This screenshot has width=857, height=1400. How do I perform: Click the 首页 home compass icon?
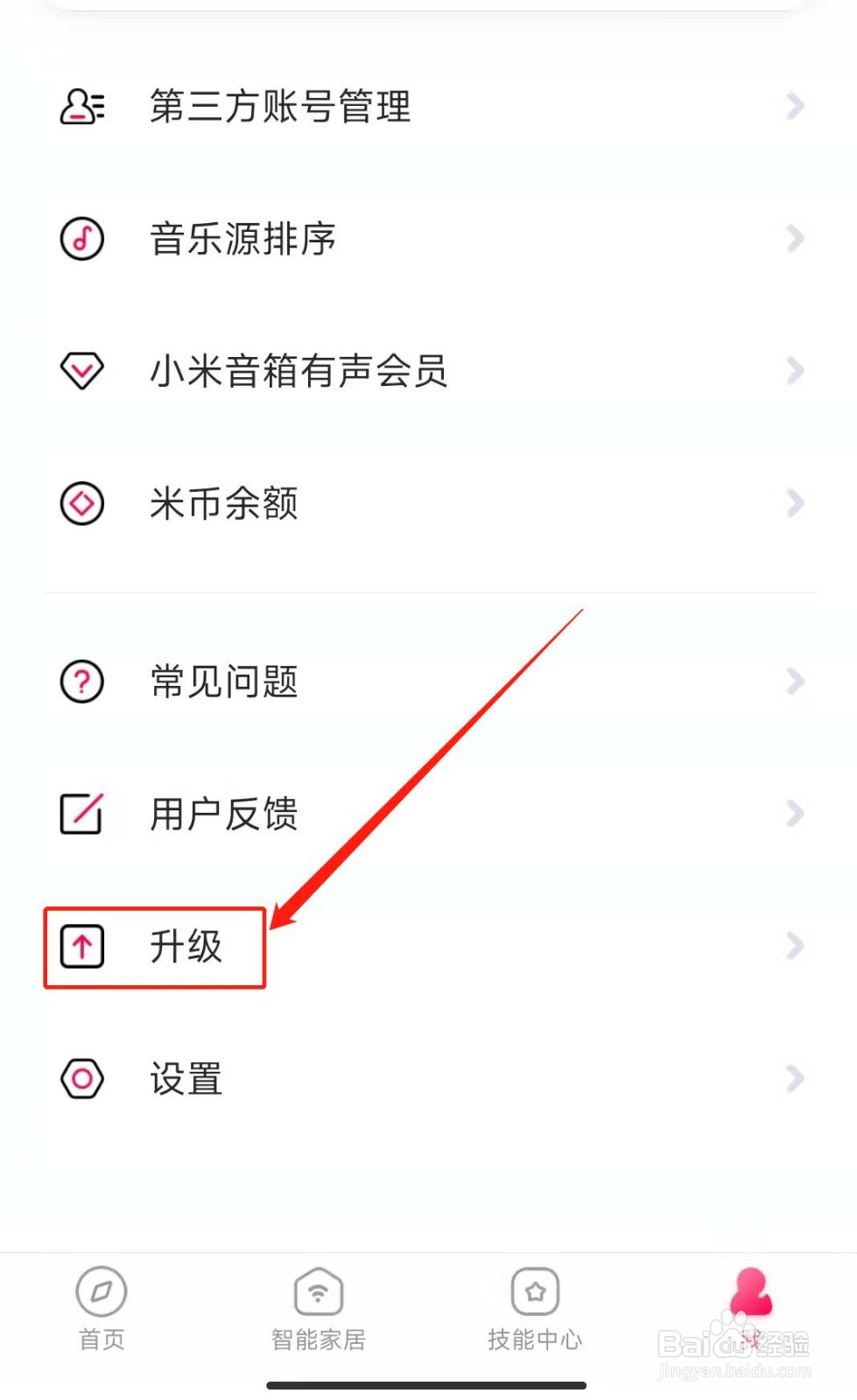click(x=101, y=1291)
